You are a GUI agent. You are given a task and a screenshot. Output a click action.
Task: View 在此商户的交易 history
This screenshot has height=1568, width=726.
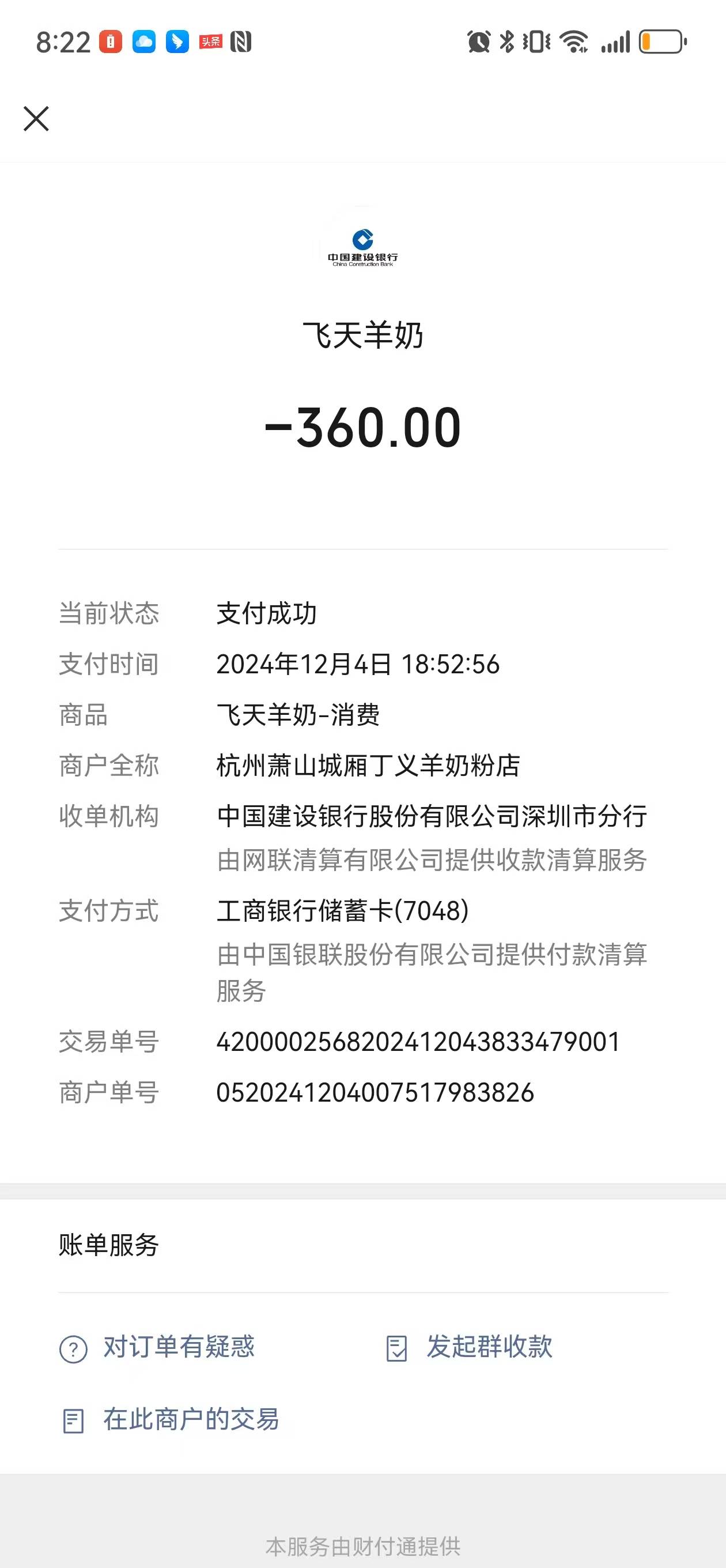[190, 1419]
